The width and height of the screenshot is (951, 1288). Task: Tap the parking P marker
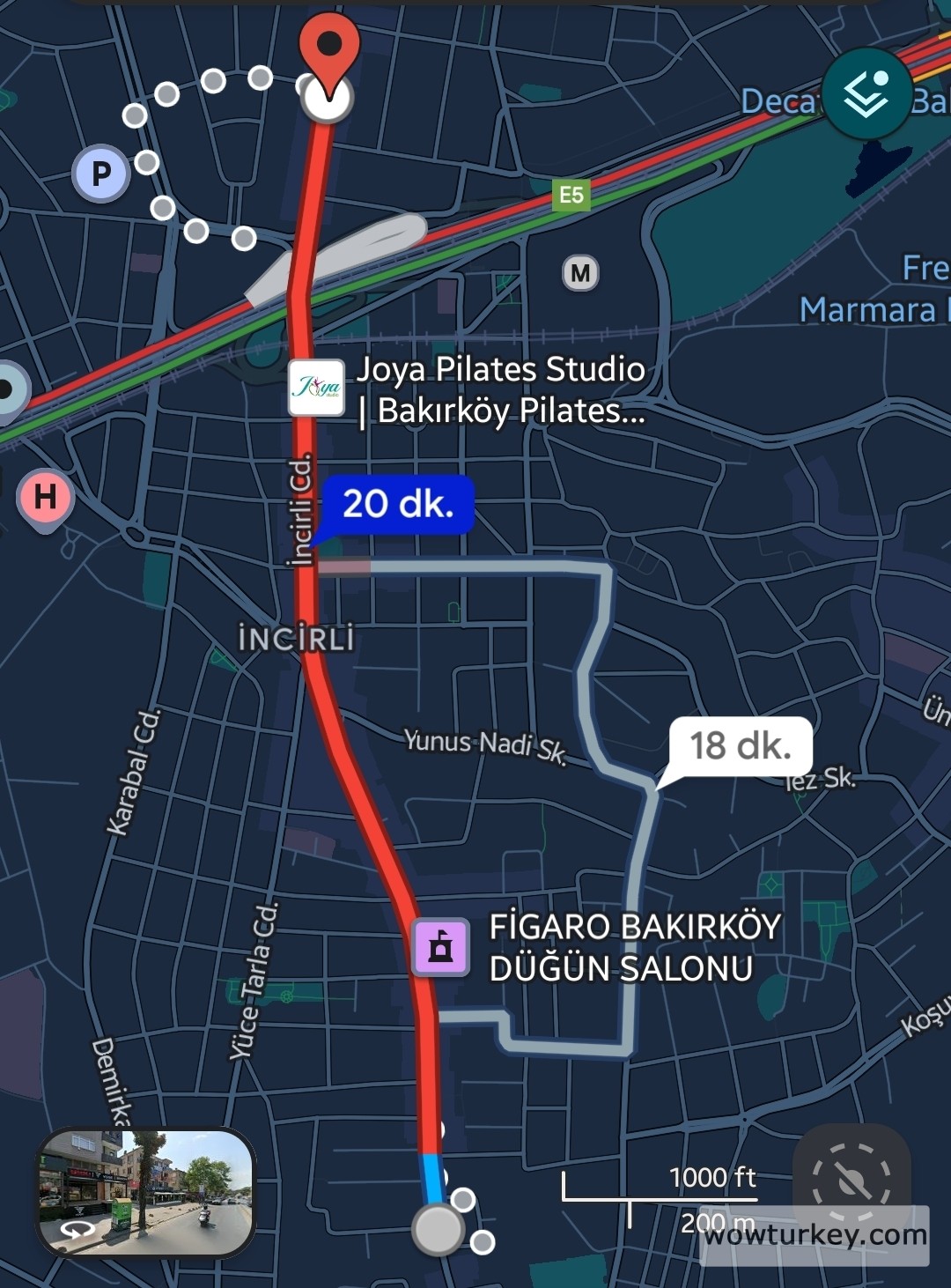coord(101,174)
